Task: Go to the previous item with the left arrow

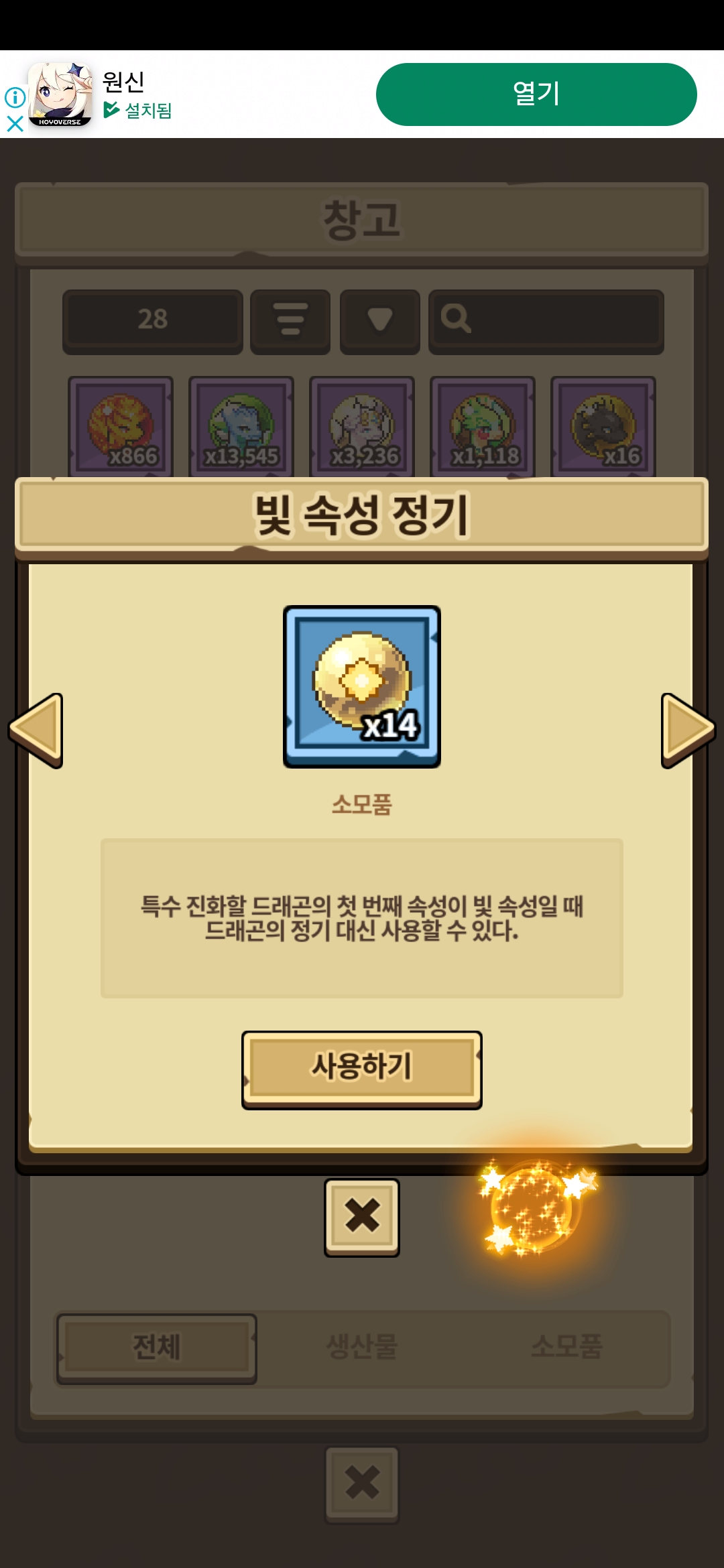Action: (36, 730)
